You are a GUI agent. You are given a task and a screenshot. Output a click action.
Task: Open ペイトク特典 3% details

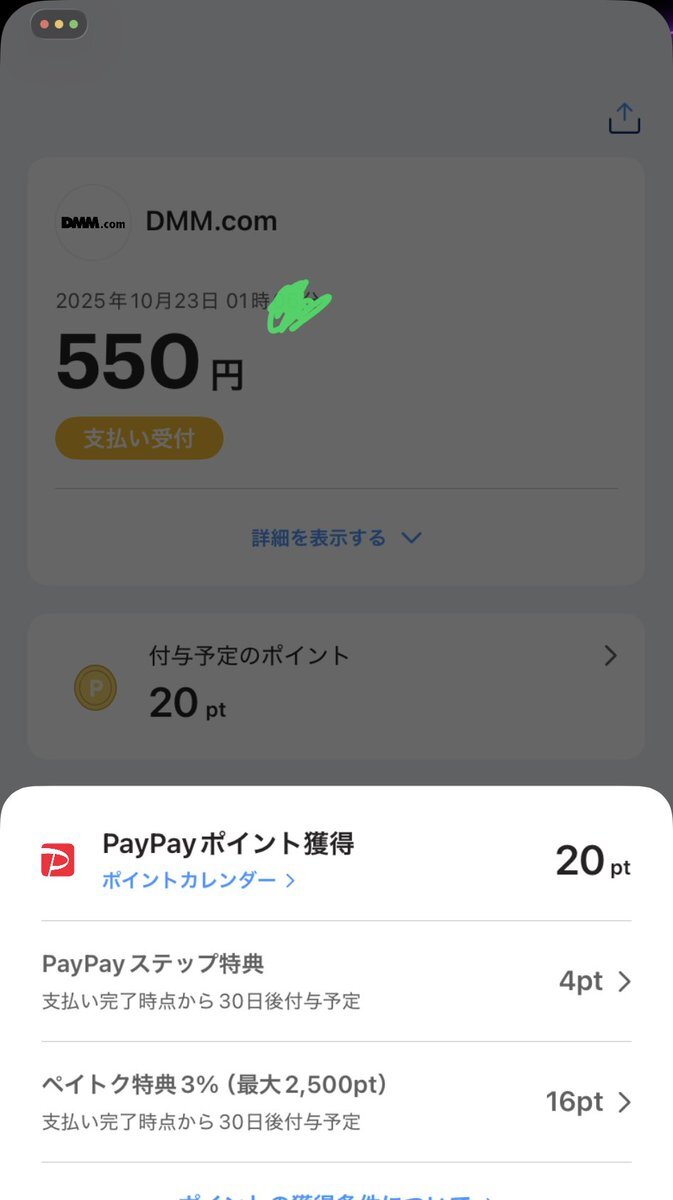[x=336, y=1101]
